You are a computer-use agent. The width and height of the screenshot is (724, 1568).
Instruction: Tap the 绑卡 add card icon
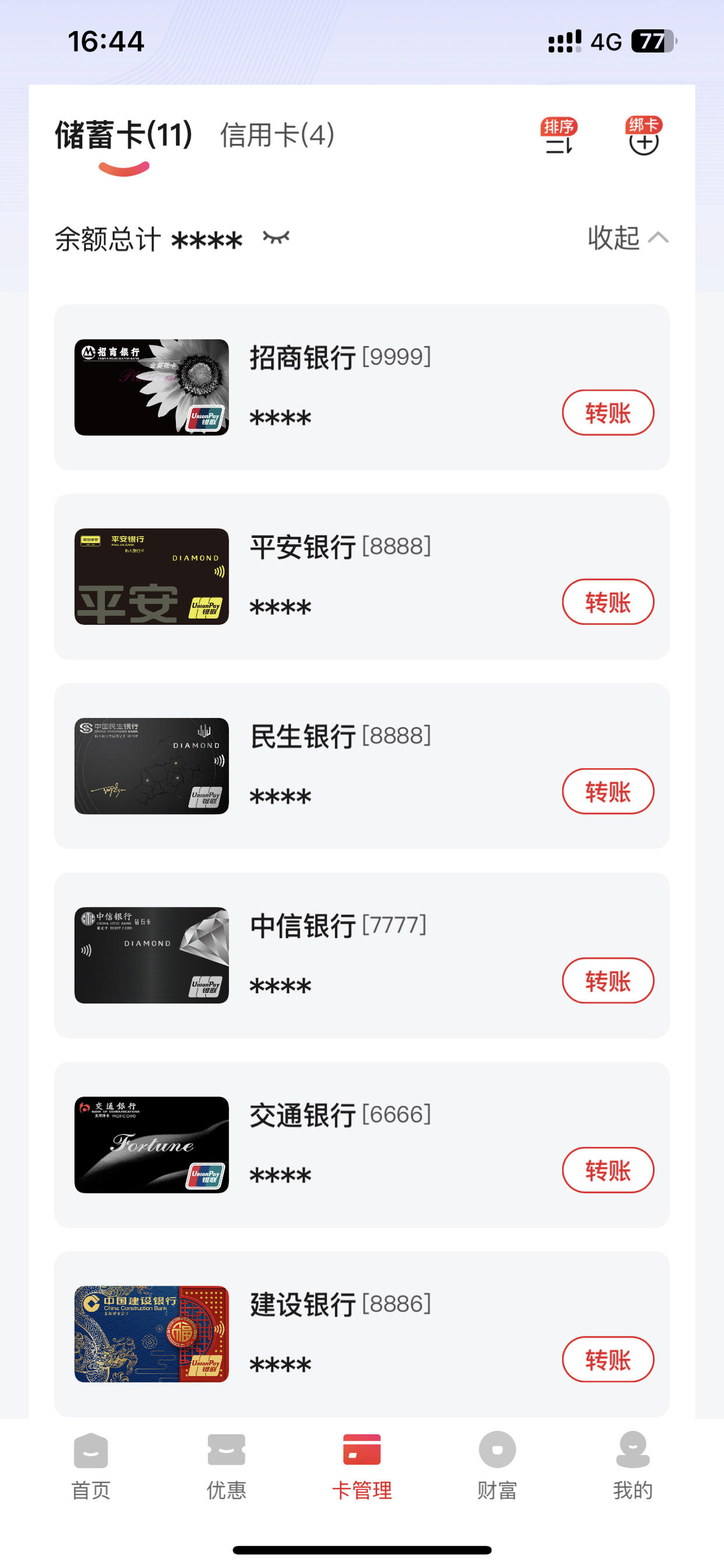coord(644,136)
